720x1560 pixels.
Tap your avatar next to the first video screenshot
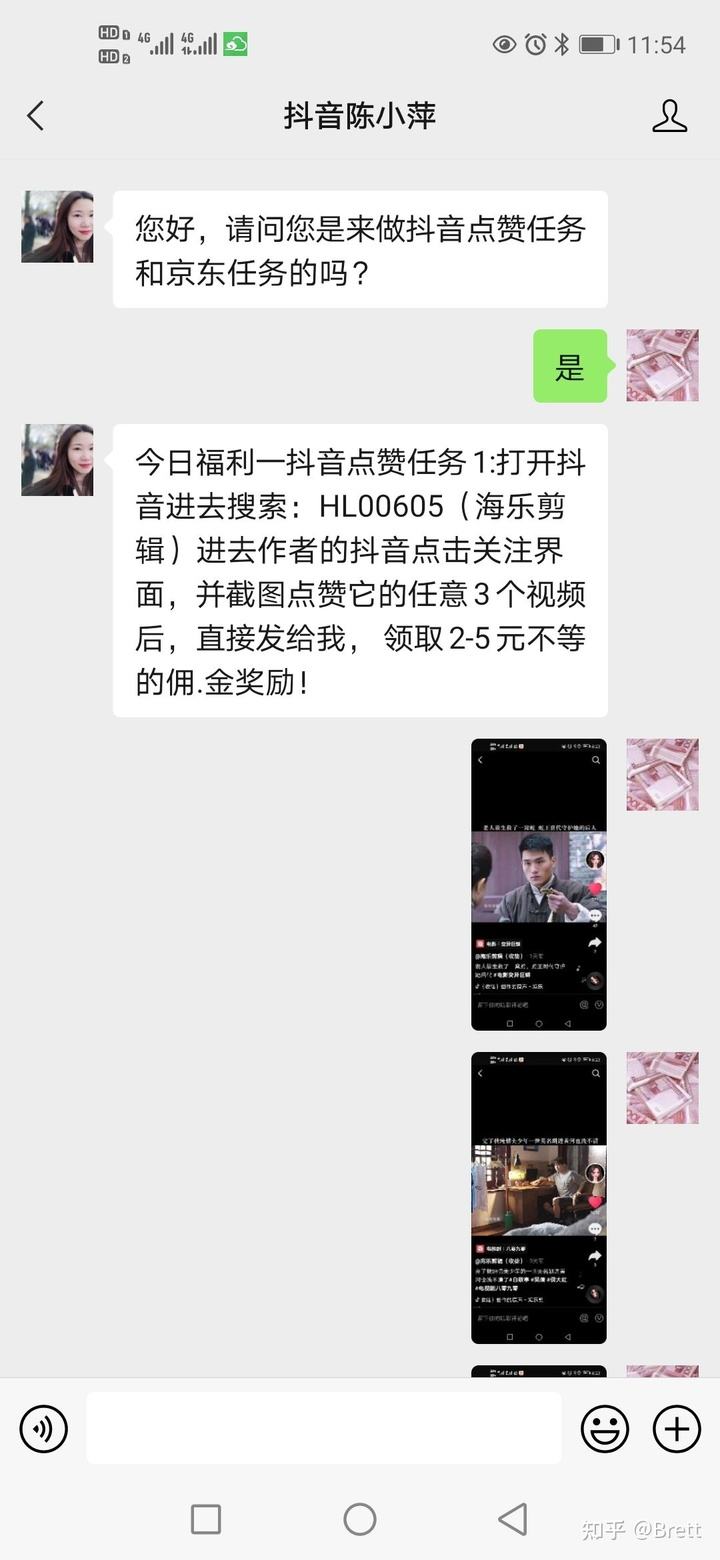tap(662, 776)
